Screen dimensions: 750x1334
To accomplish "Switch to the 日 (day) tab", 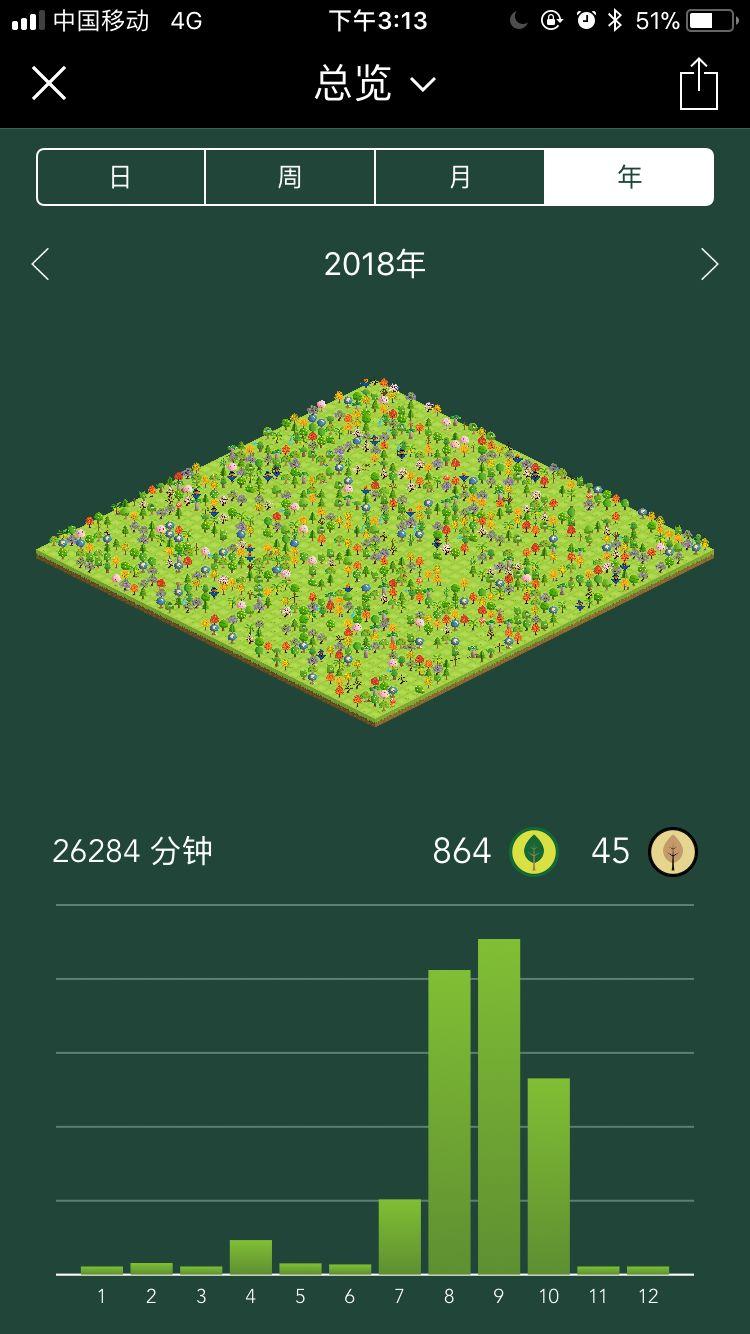I will coord(121,177).
